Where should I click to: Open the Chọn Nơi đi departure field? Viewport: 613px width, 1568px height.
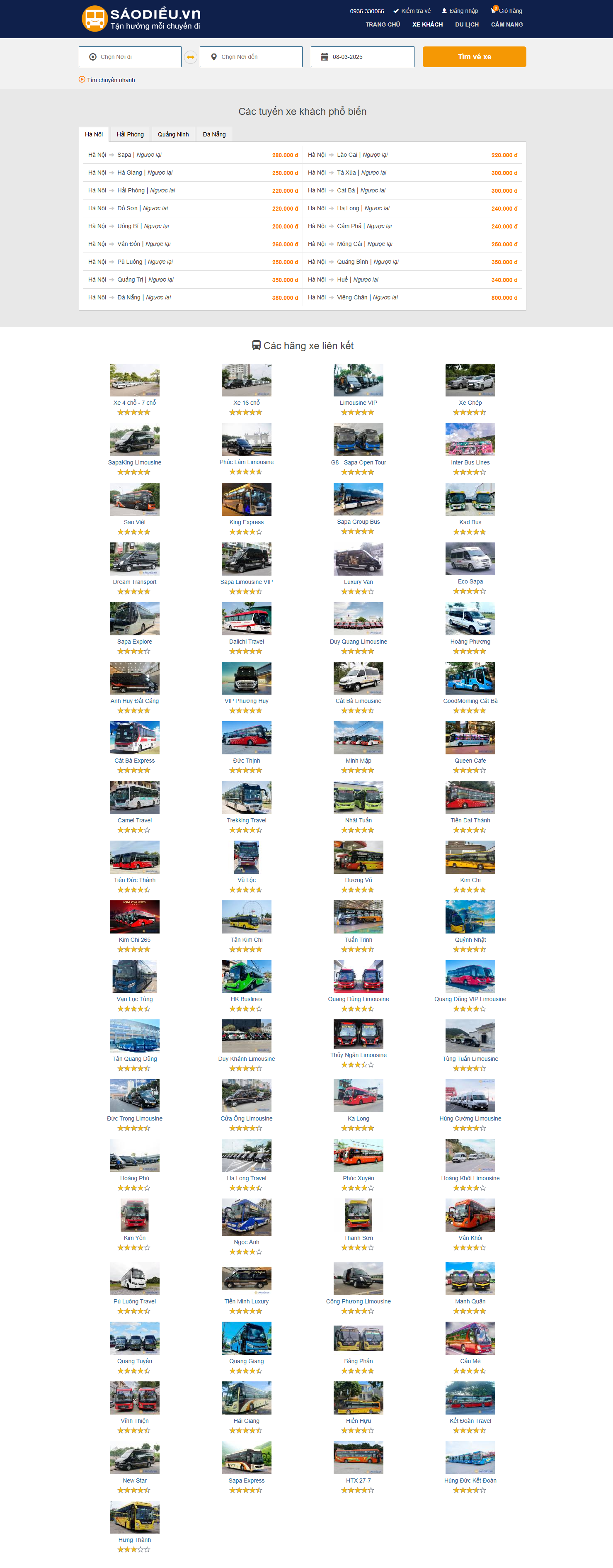[x=130, y=57]
